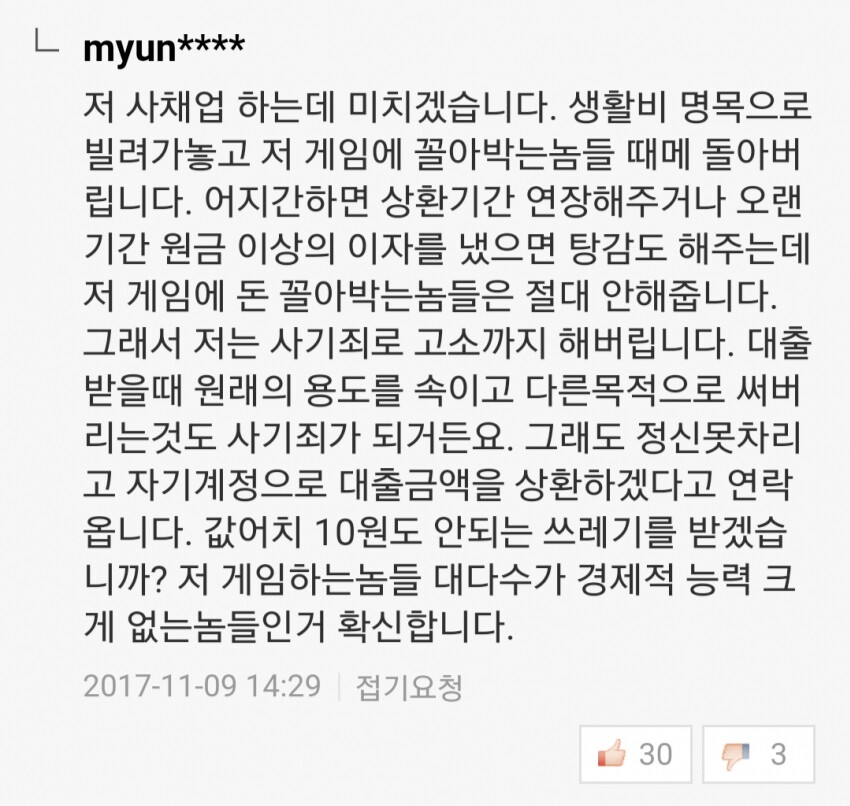The width and height of the screenshot is (850, 806).
Task: Upvote the myun**** comment
Action: pos(636,753)
